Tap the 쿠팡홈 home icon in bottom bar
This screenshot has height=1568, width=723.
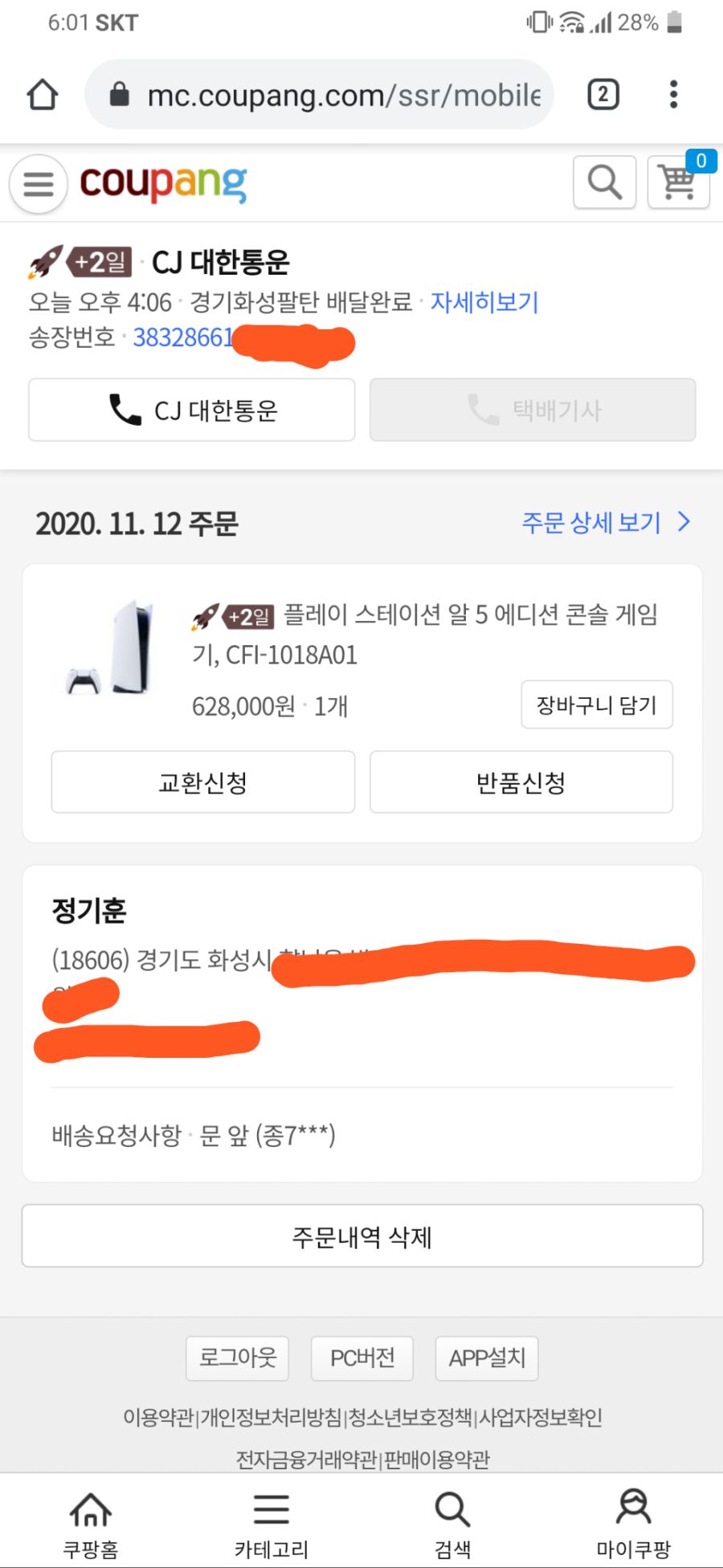[x=89, y=1517]
